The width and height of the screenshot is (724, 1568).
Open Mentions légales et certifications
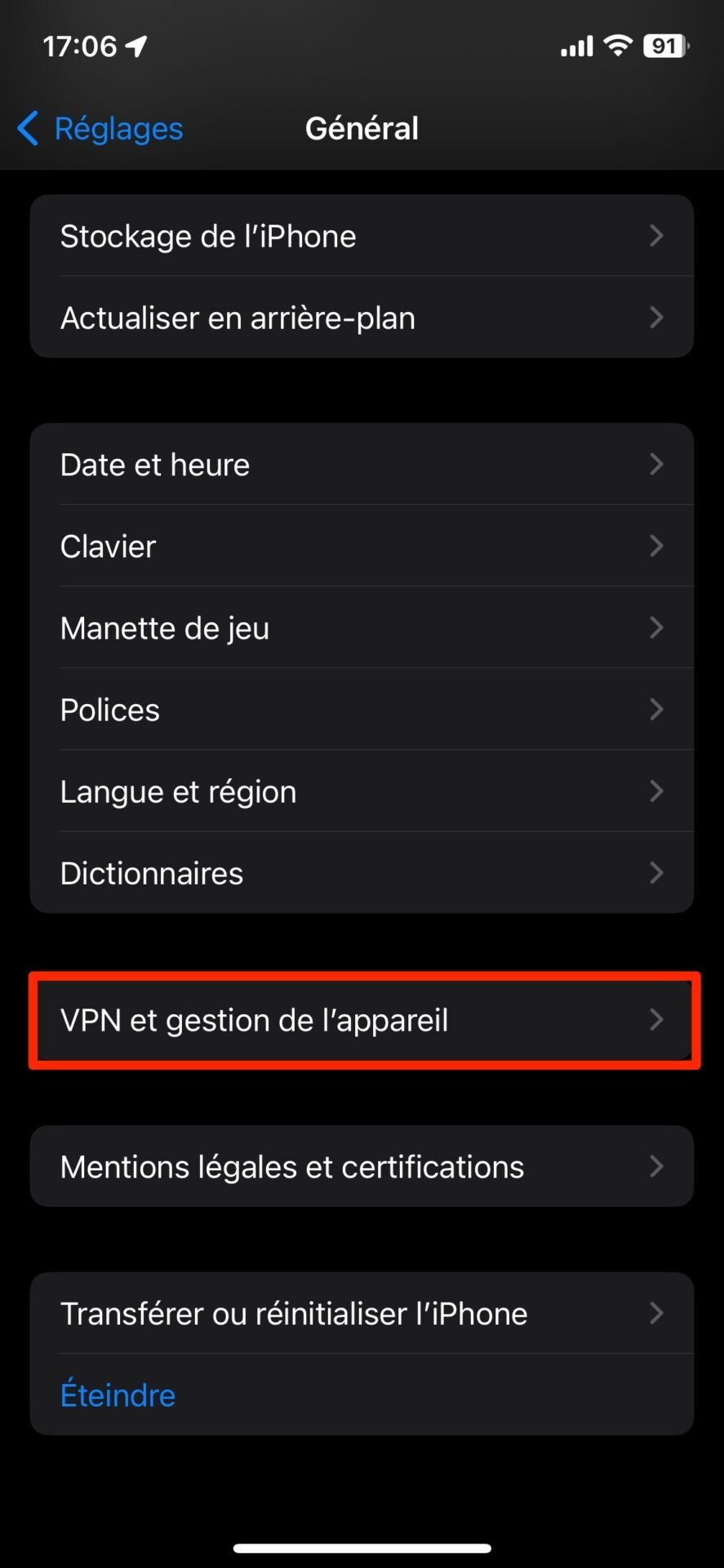[x=362, y=1167]
